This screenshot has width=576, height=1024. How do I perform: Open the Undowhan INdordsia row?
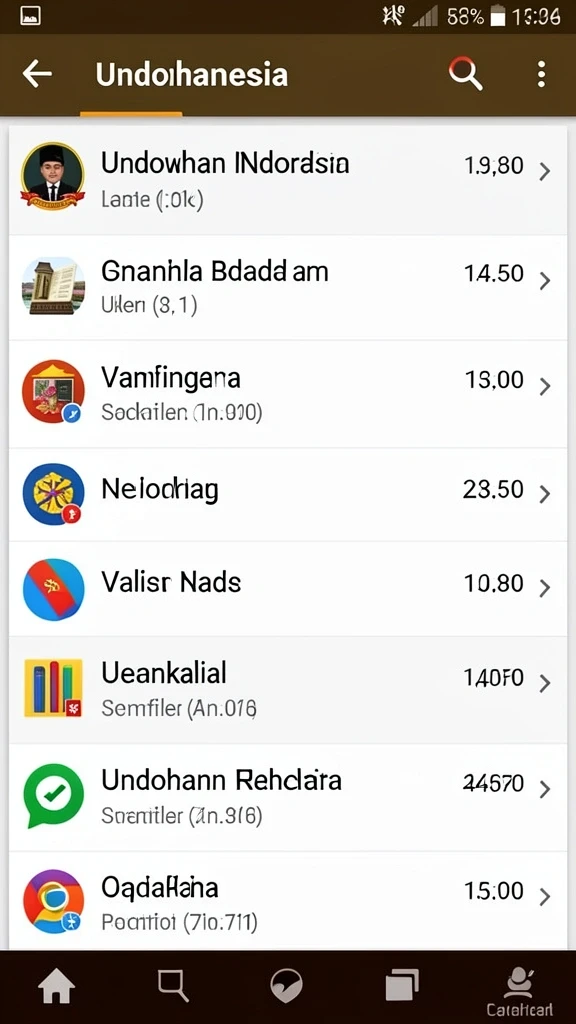point(288,178)
